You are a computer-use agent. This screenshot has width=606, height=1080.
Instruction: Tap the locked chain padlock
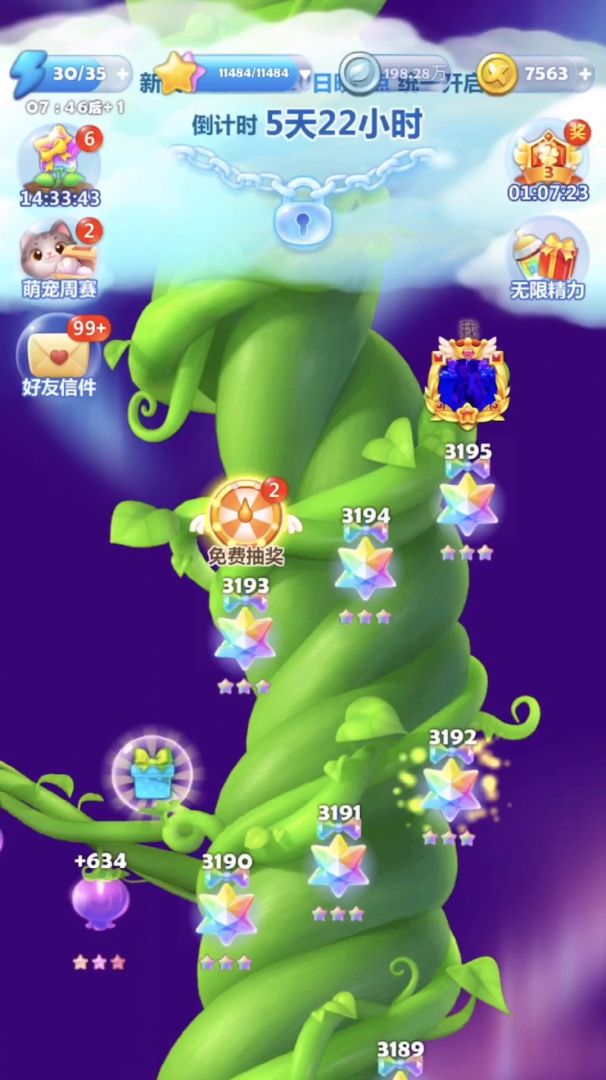(302, 212)
